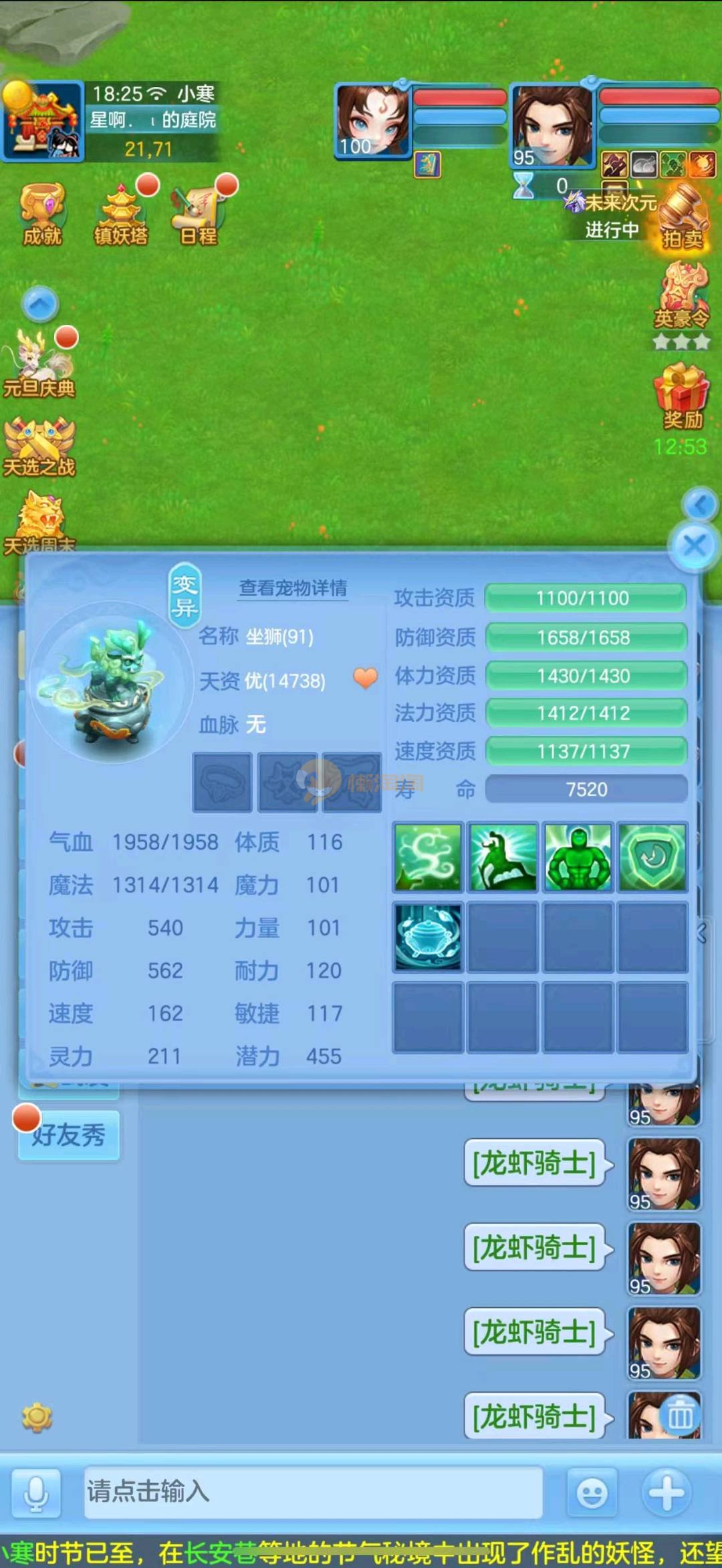Collapse the left icon list arrow
Viewport: 722px width, 1568px height.
[40, 305]
